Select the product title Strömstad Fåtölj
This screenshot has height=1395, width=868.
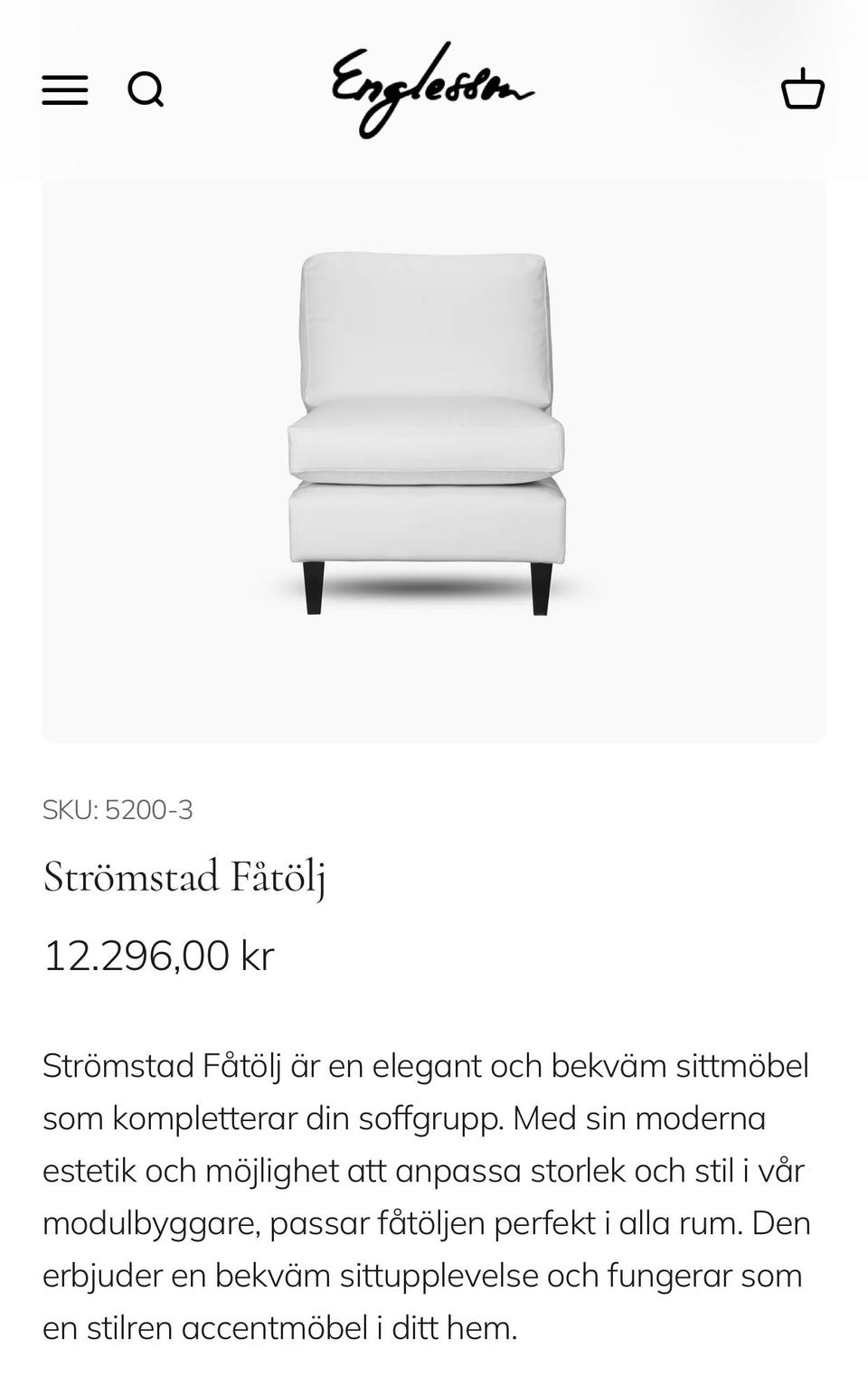(x=187, y=875)
